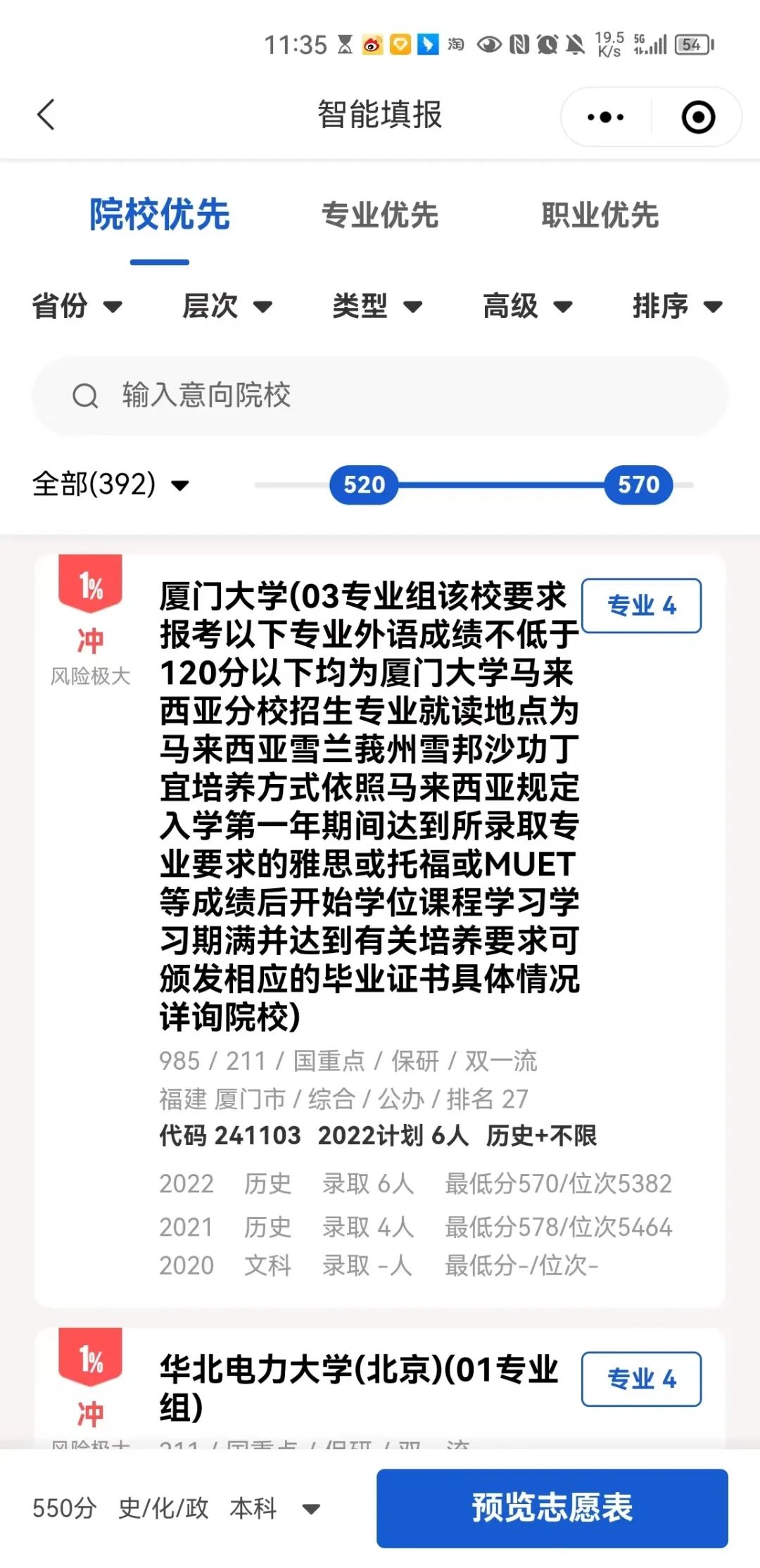The width and height of the screenshot is (760, 1568).
Task: Tap the 520 lower score slider handle
Action: pos(364,485)
